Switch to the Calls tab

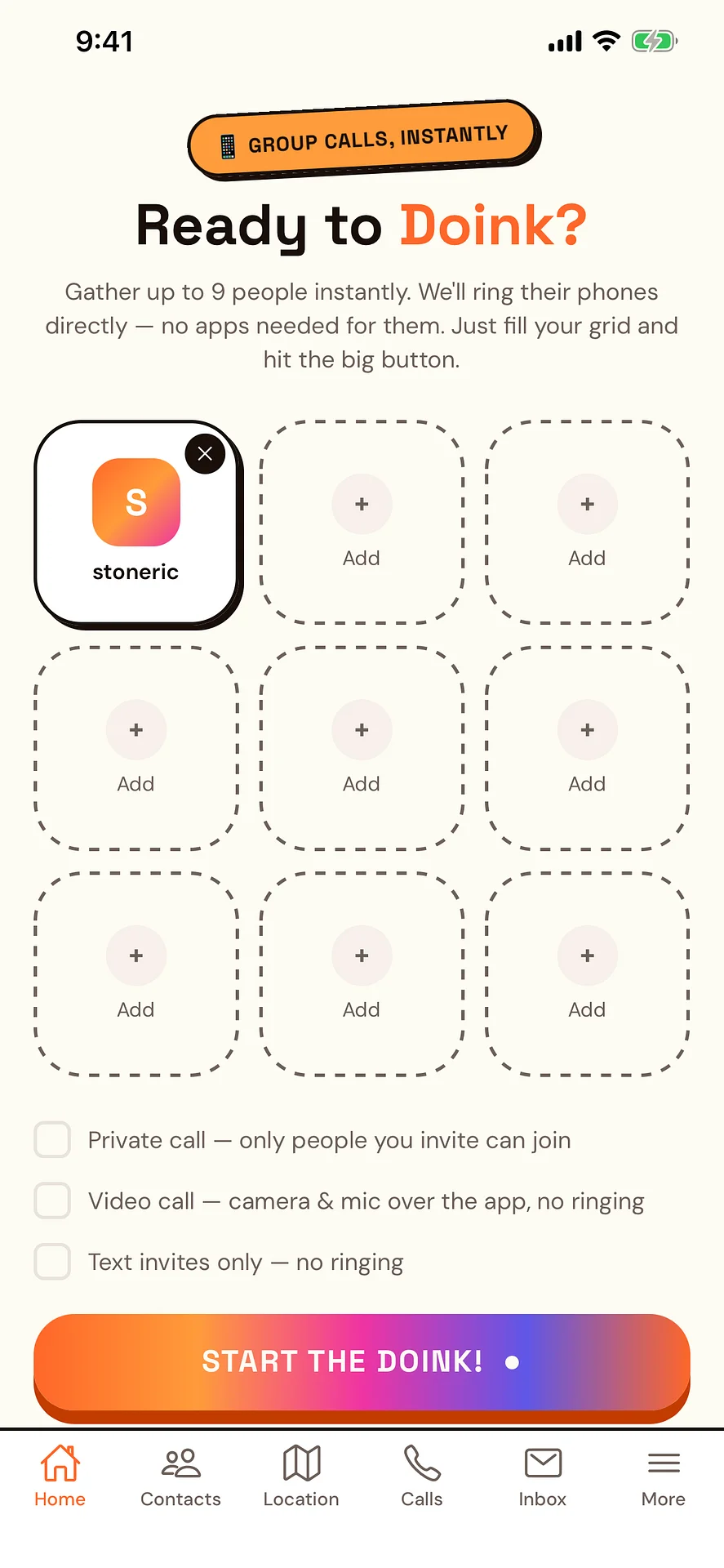(x=422, y=1476)
